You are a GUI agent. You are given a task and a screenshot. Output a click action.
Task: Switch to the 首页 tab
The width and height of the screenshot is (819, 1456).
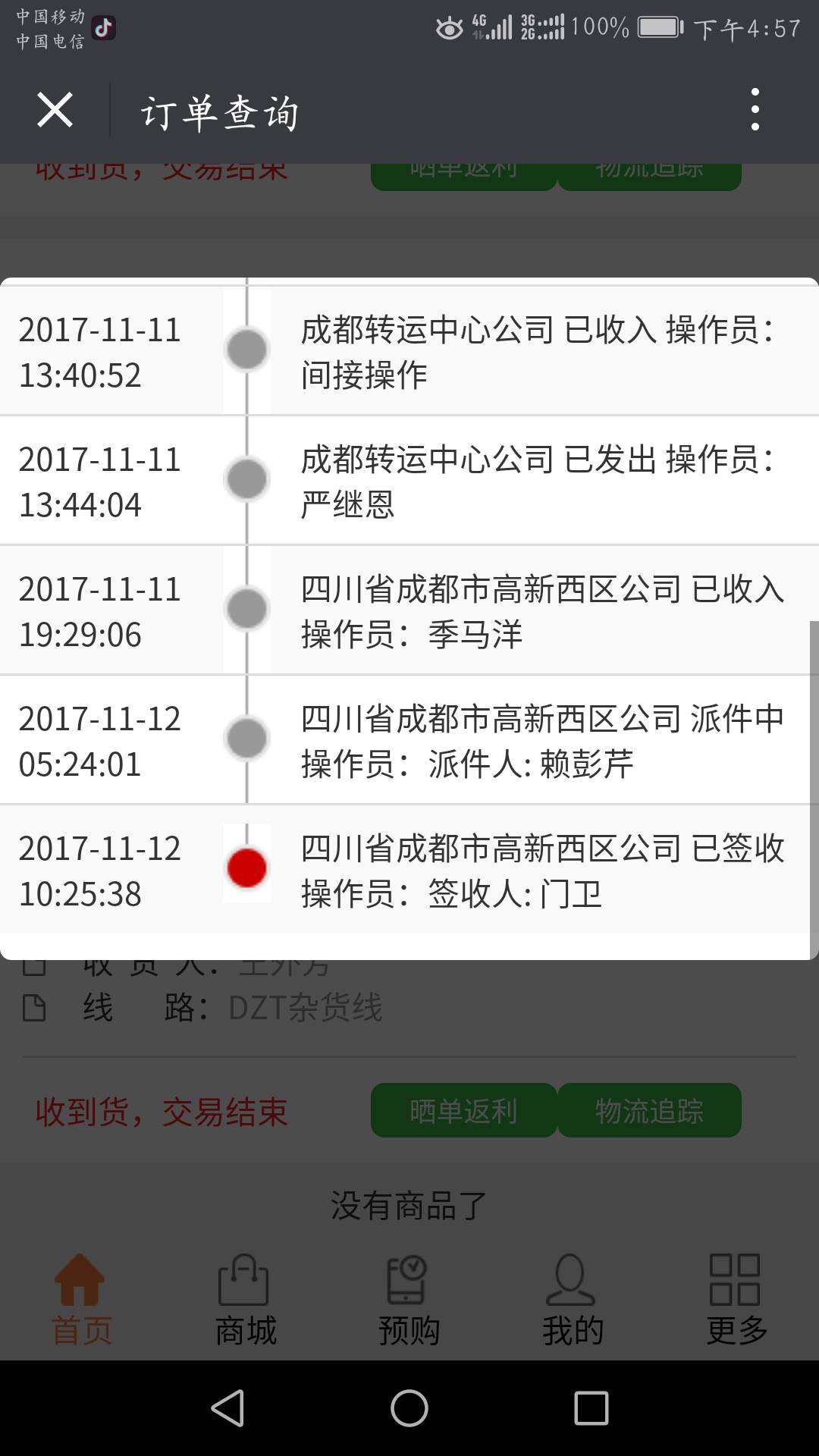[x=81, y=1300]
